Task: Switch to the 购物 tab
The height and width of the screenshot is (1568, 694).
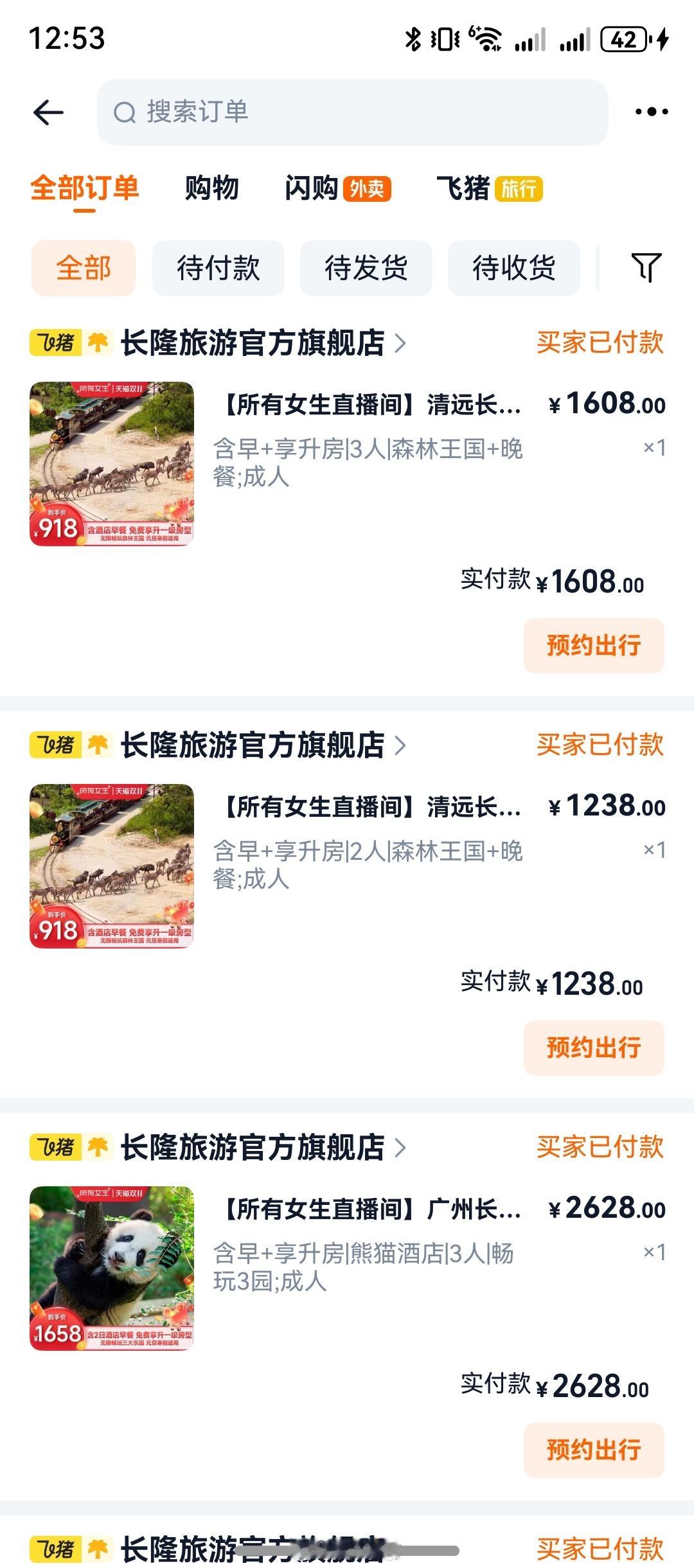Action: [211, 188]
